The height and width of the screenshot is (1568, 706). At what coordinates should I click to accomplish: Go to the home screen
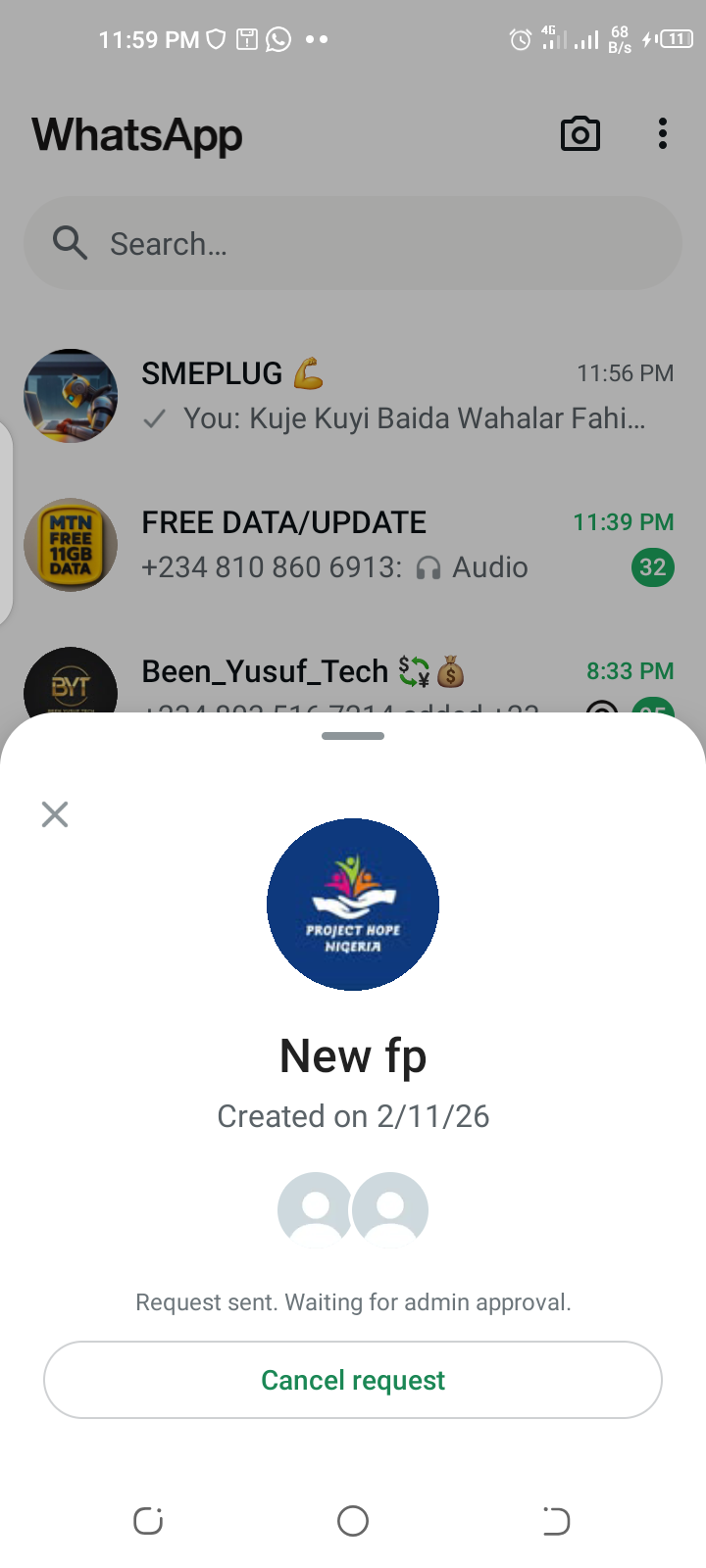point(353,1521)
